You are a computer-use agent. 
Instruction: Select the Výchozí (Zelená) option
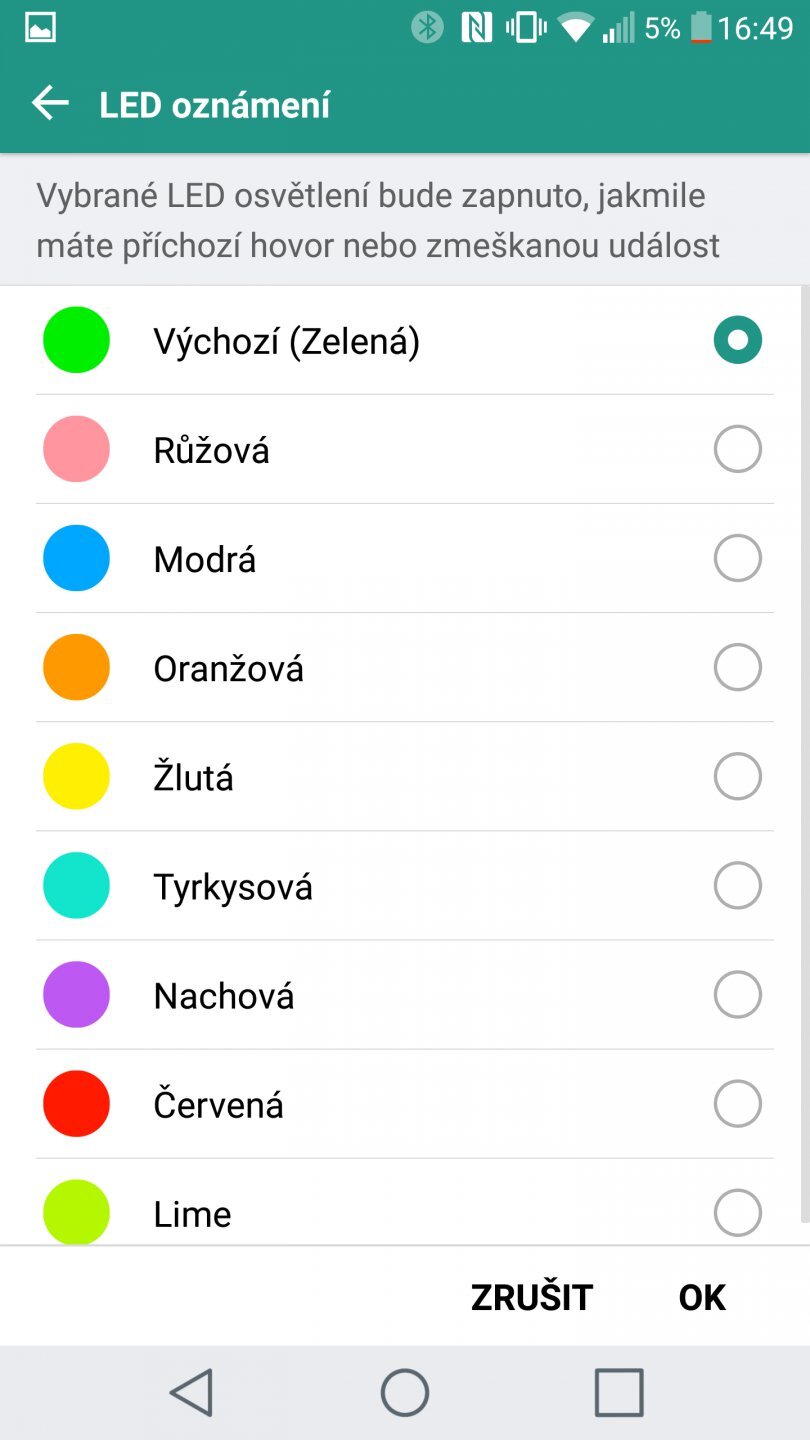(737, 341)
